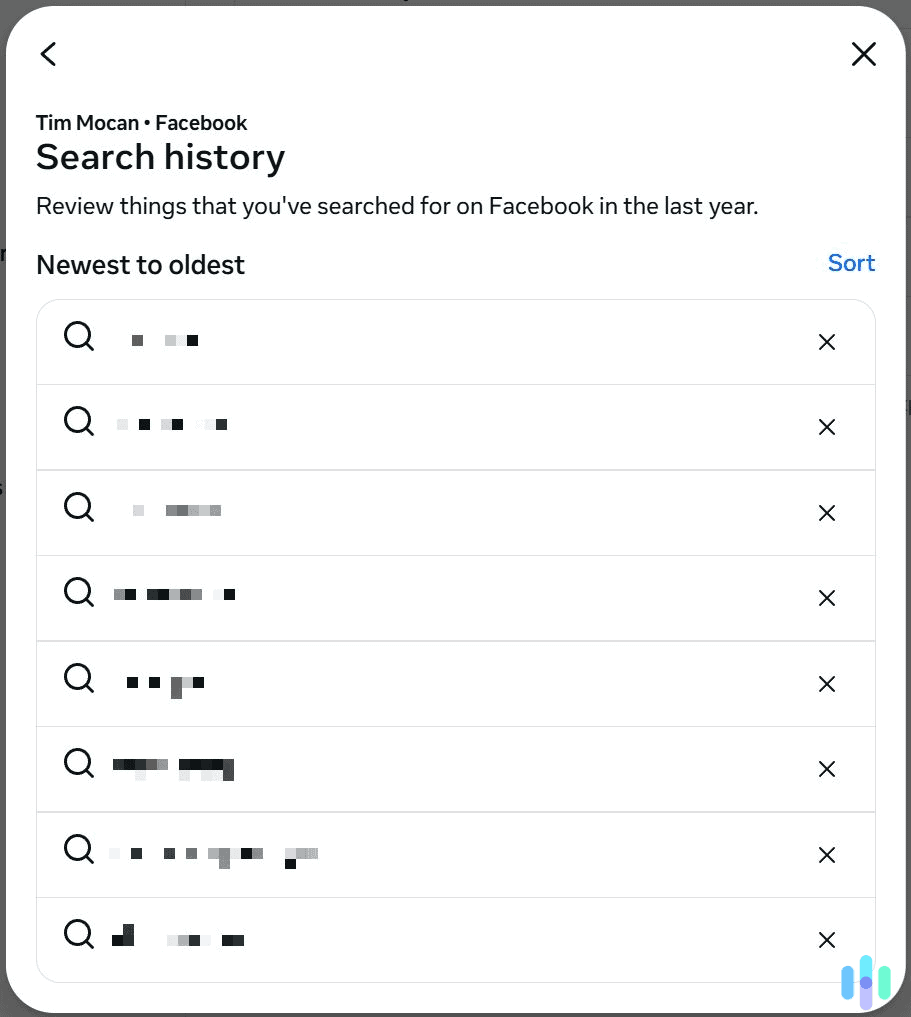Remove the fourth history item using its X
911x1017 pixels.
point(827,598)
